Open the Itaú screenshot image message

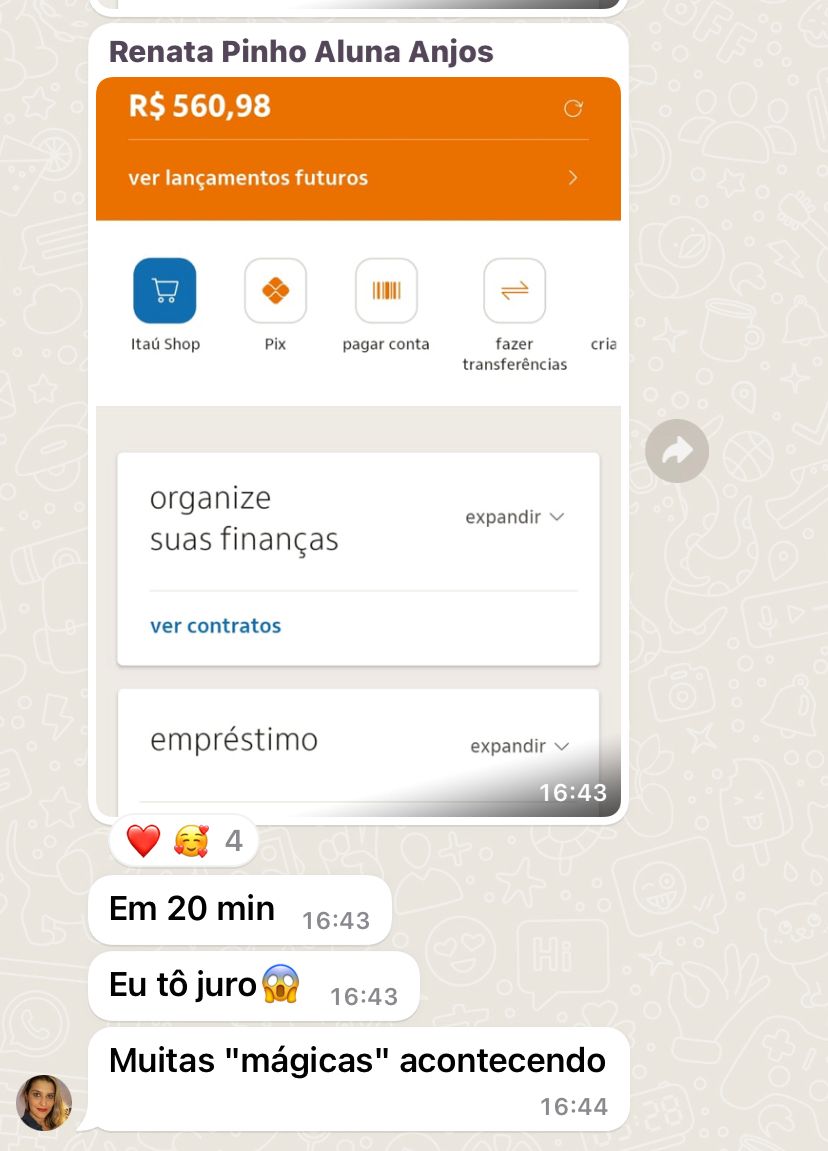tap(358, 450)
